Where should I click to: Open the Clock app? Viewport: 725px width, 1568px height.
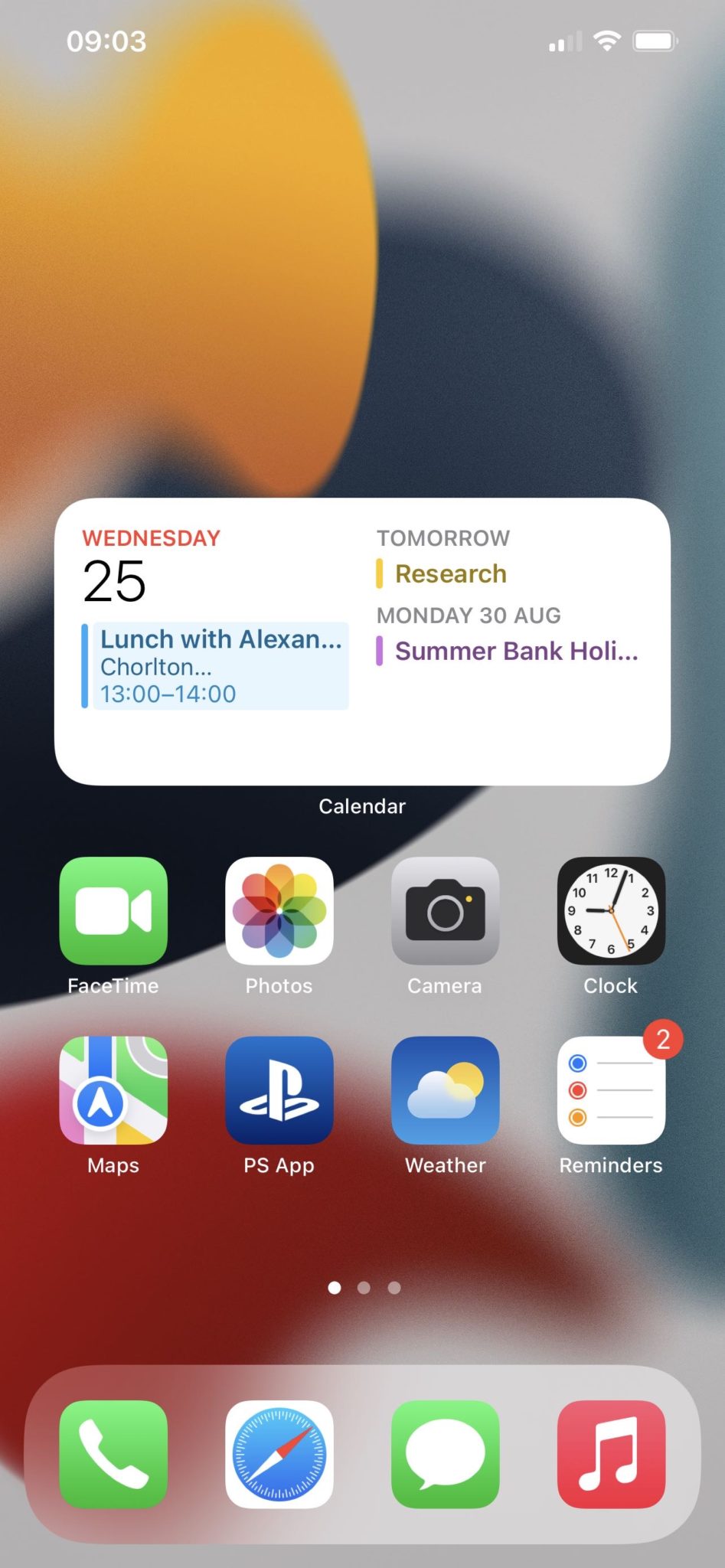pos(610,911)
